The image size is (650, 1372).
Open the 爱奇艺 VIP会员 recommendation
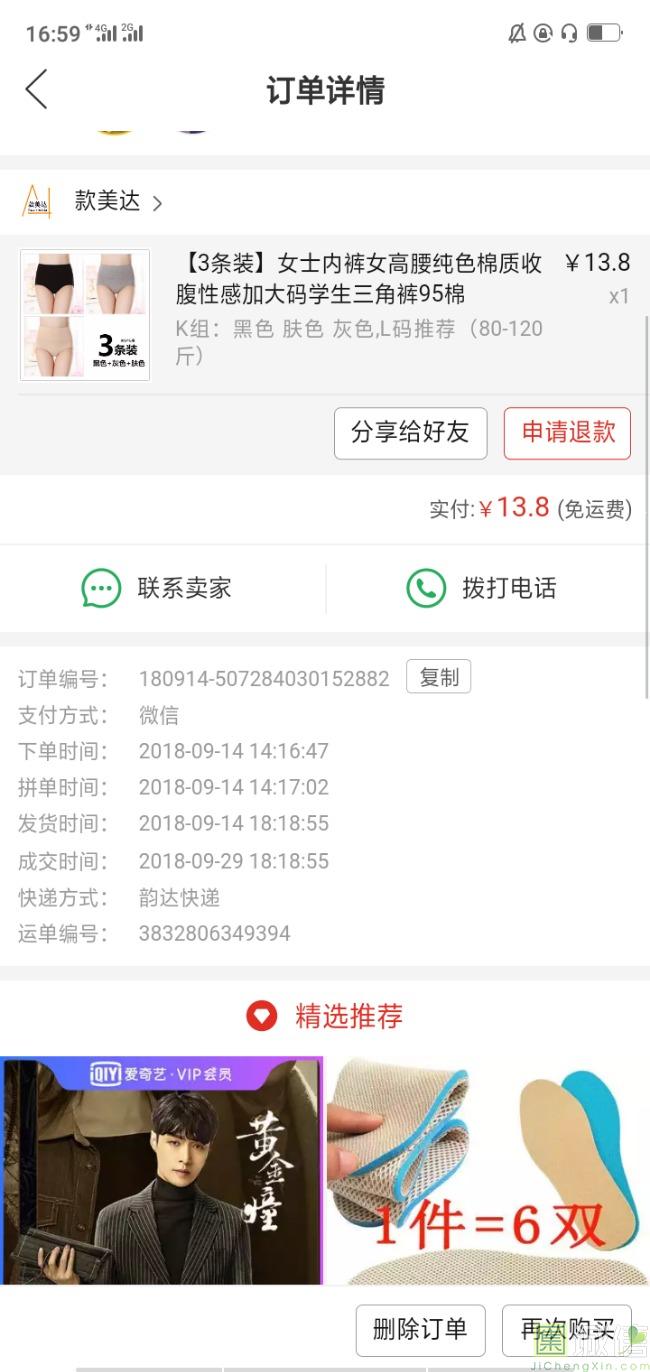click(x=161, y=1170)
